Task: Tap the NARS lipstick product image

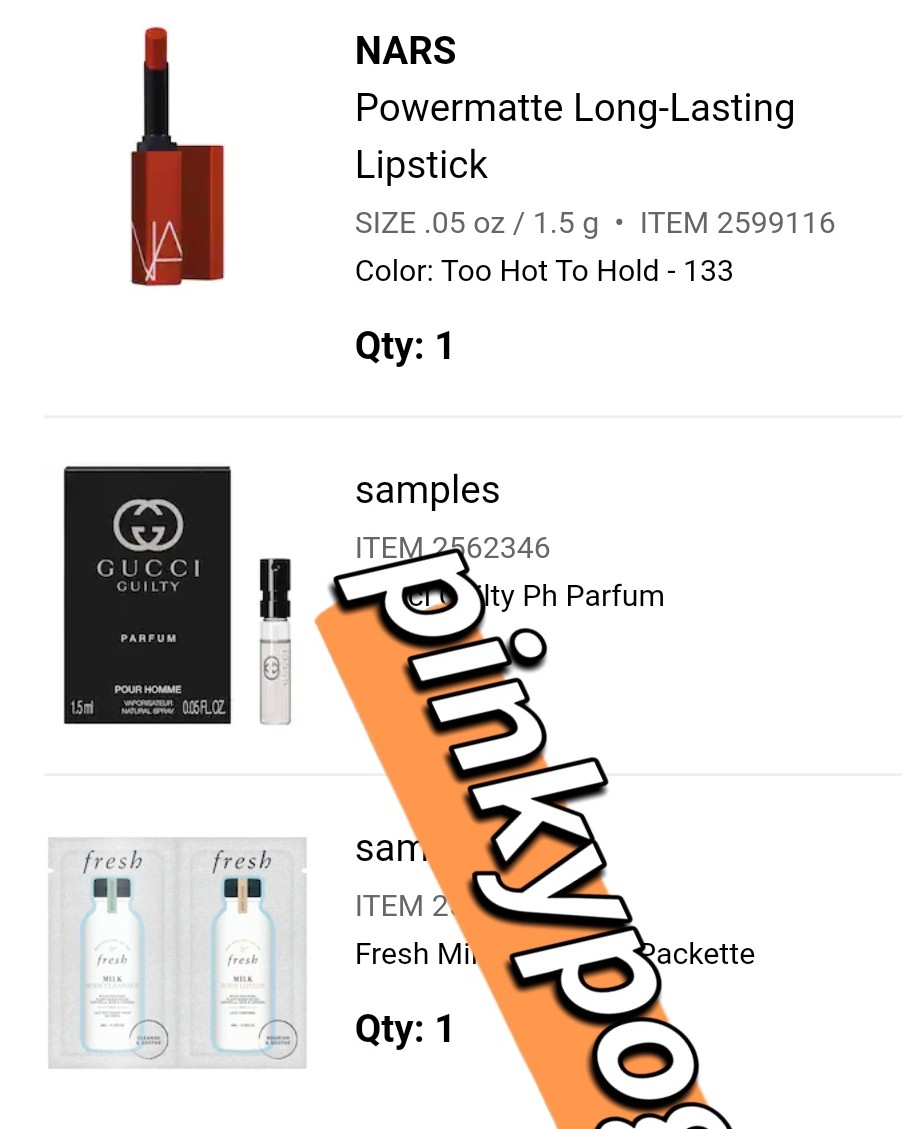Action: coord(177,157)
